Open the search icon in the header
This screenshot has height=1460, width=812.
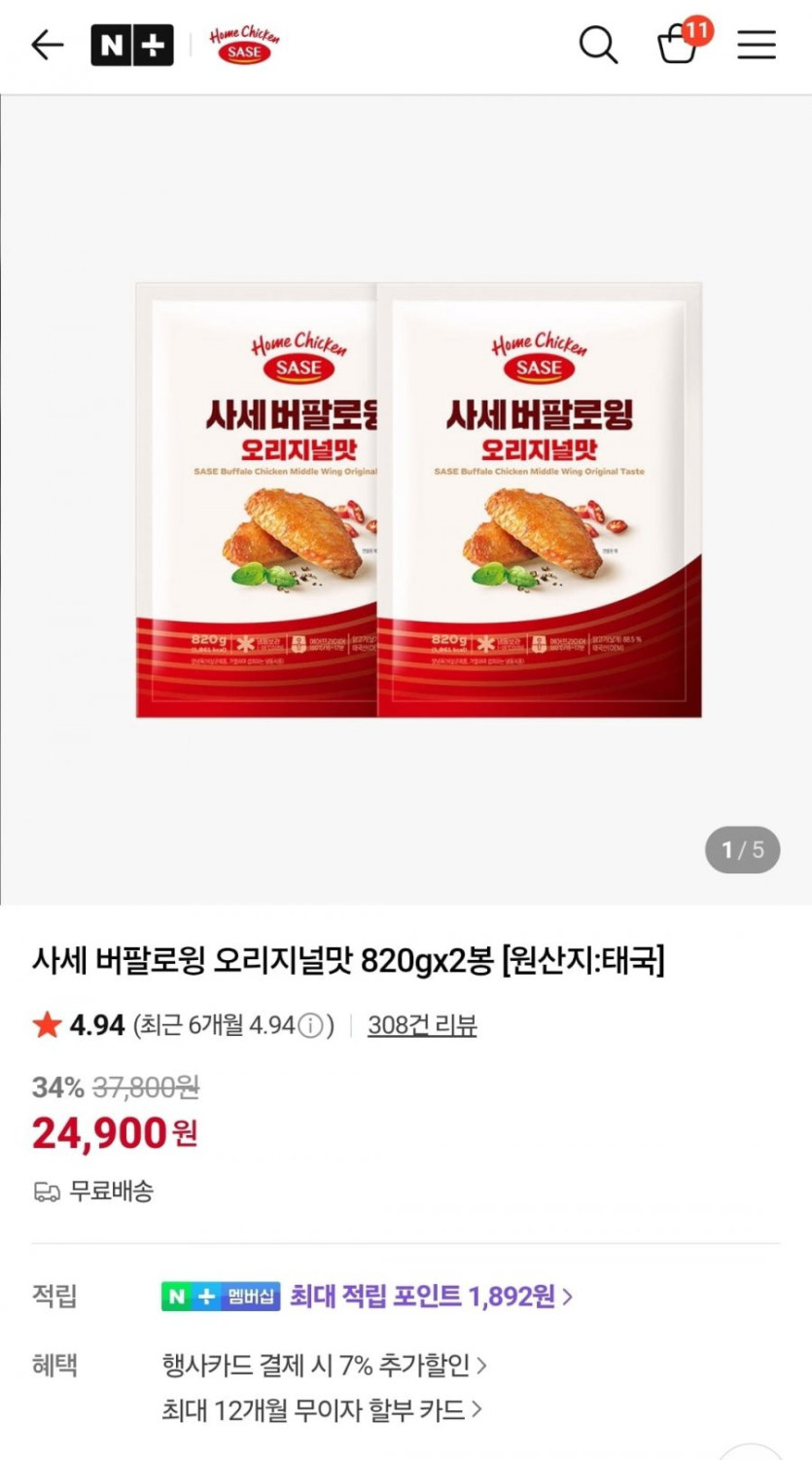[x=598, y=45]
